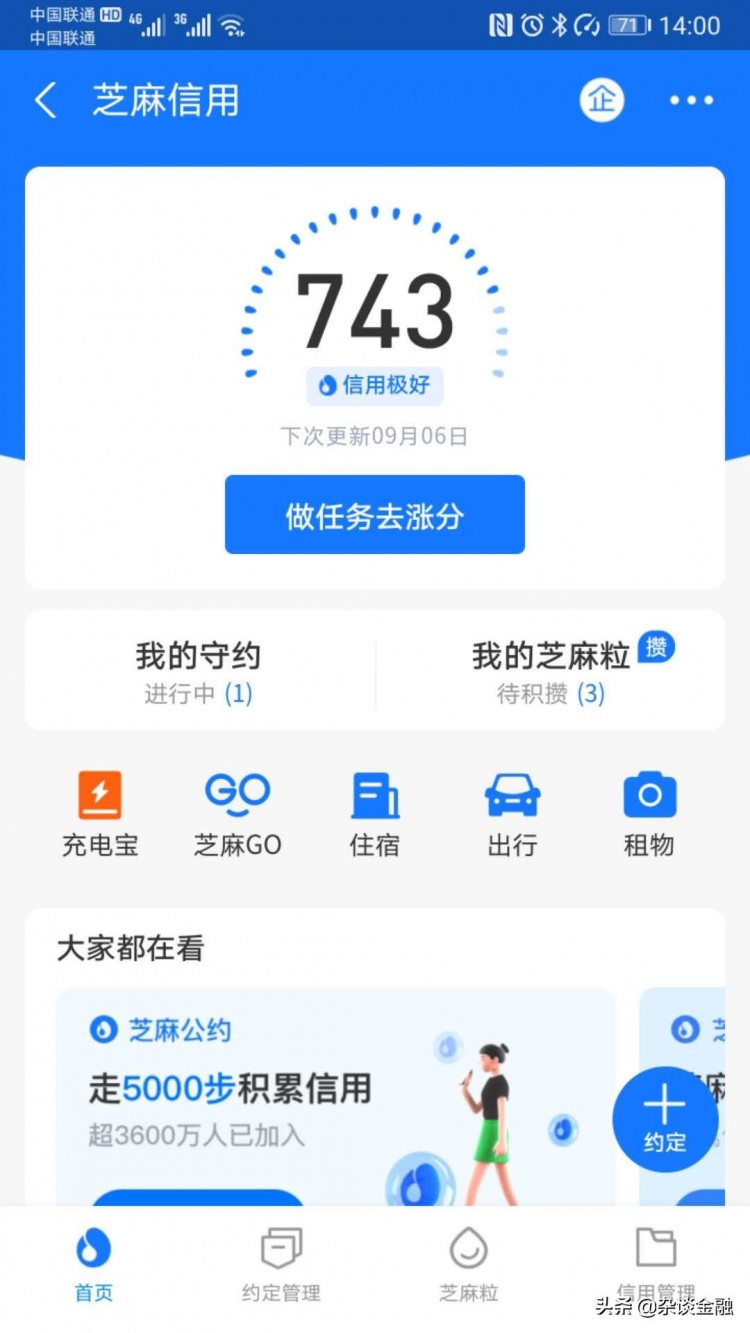Open the 芝麻GO service
750x1333 pixels.
point(237,814)
